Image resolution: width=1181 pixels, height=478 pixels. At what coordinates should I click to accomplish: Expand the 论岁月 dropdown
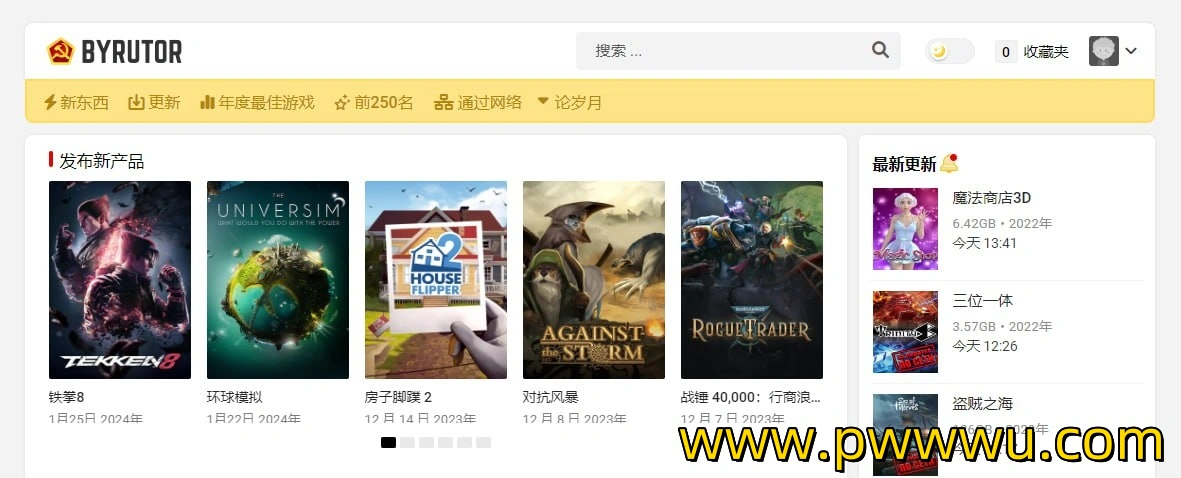click(x=570, y=102)
